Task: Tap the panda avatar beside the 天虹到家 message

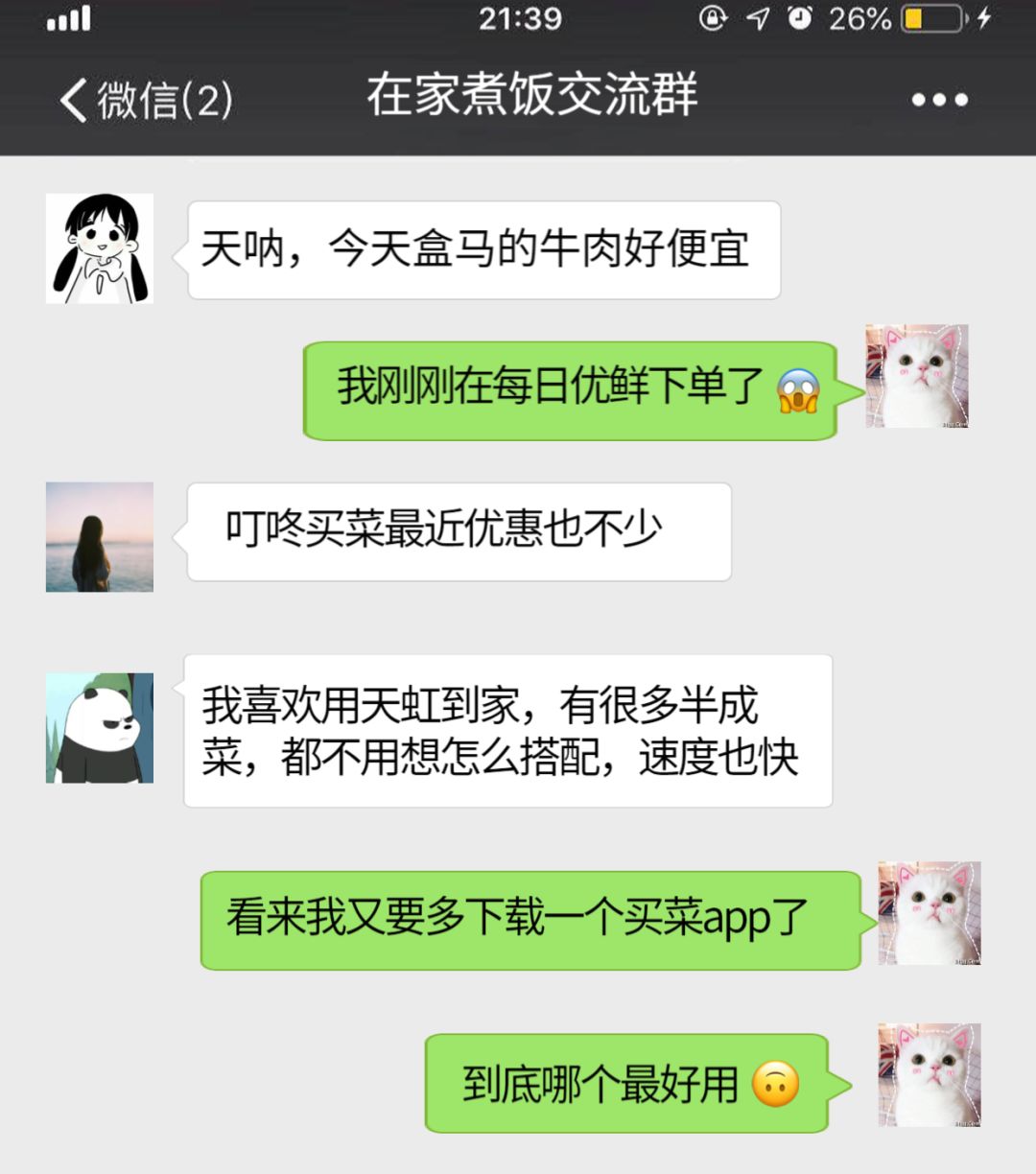Action: click(x=100, y=728)
